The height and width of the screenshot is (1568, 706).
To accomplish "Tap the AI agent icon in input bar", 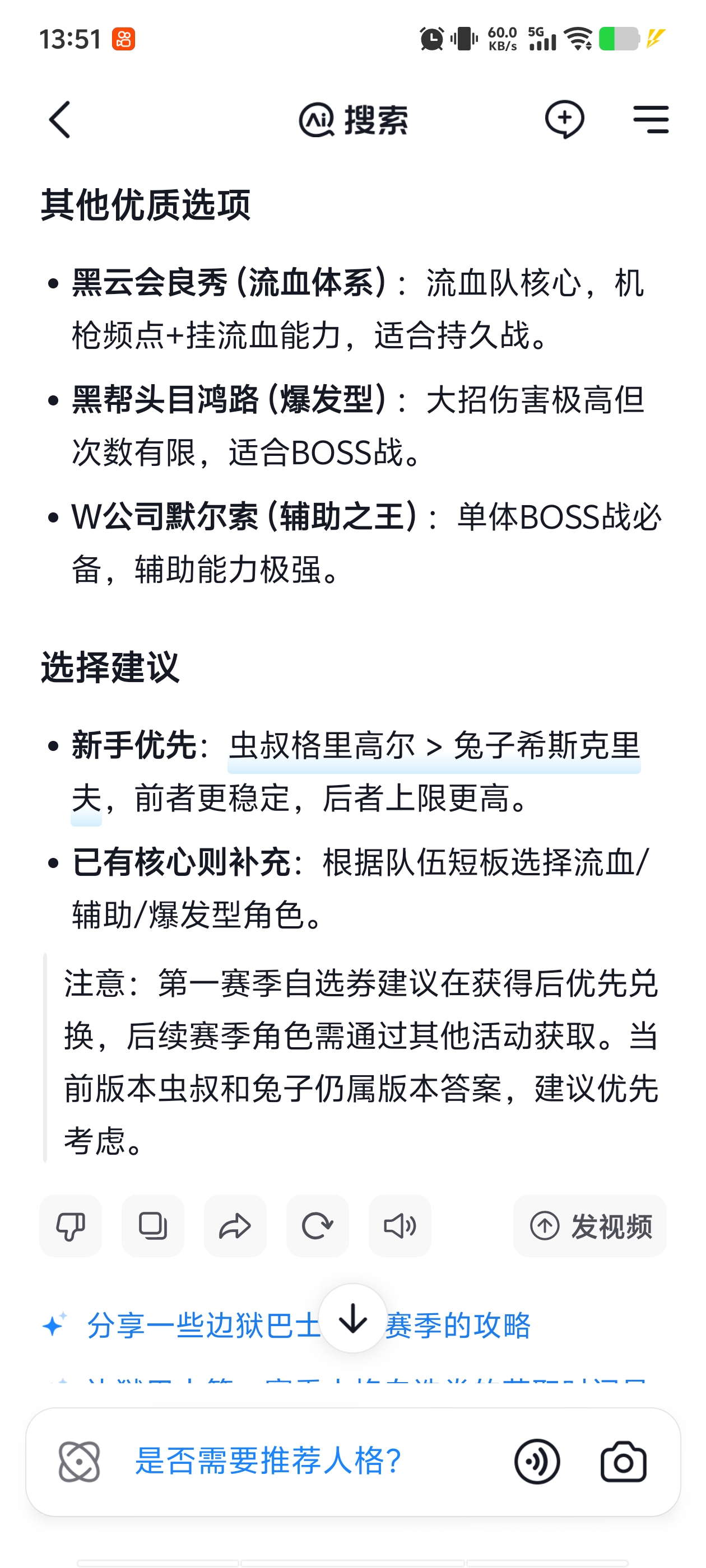I will pyautogui.click(x=79, y=1462).
